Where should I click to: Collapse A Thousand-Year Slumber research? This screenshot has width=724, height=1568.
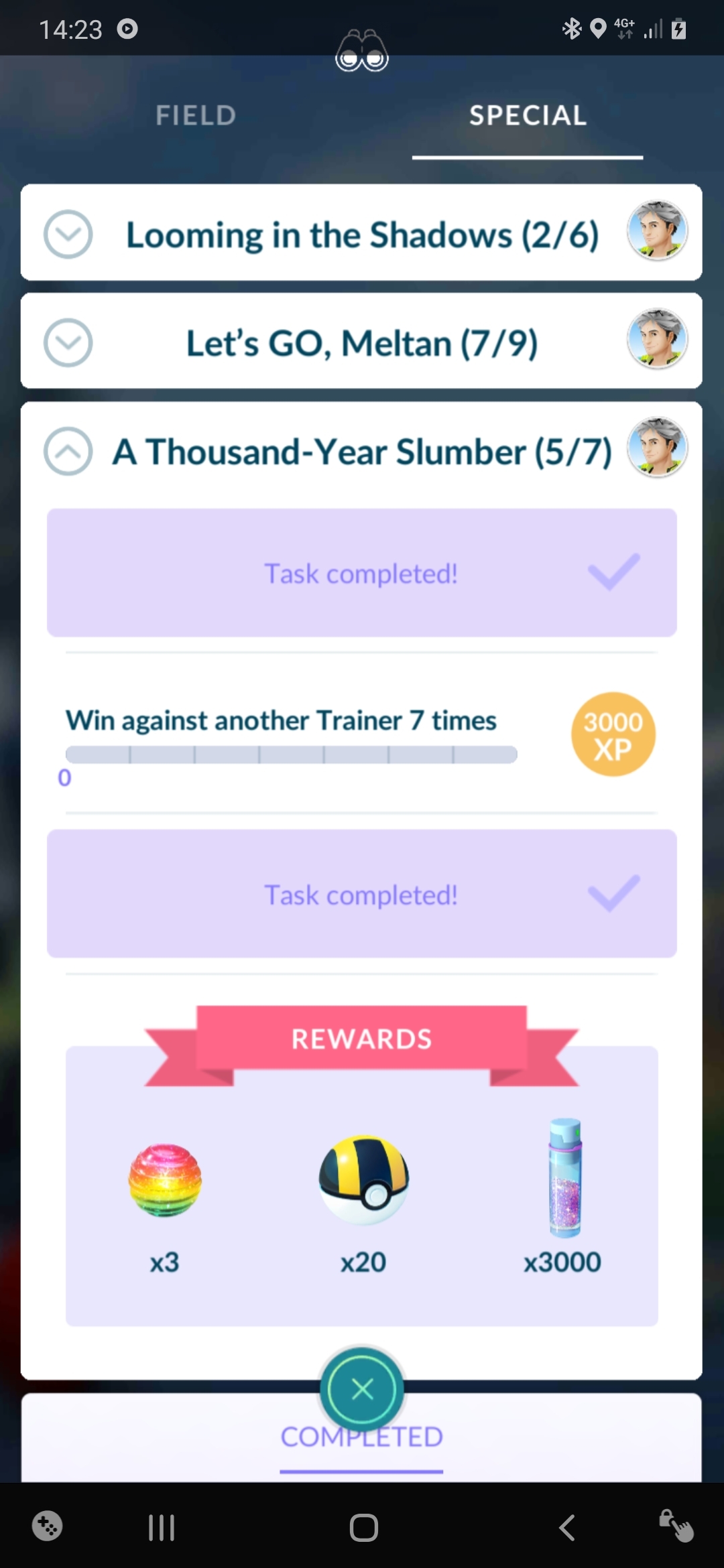click(x=68, y=451)
